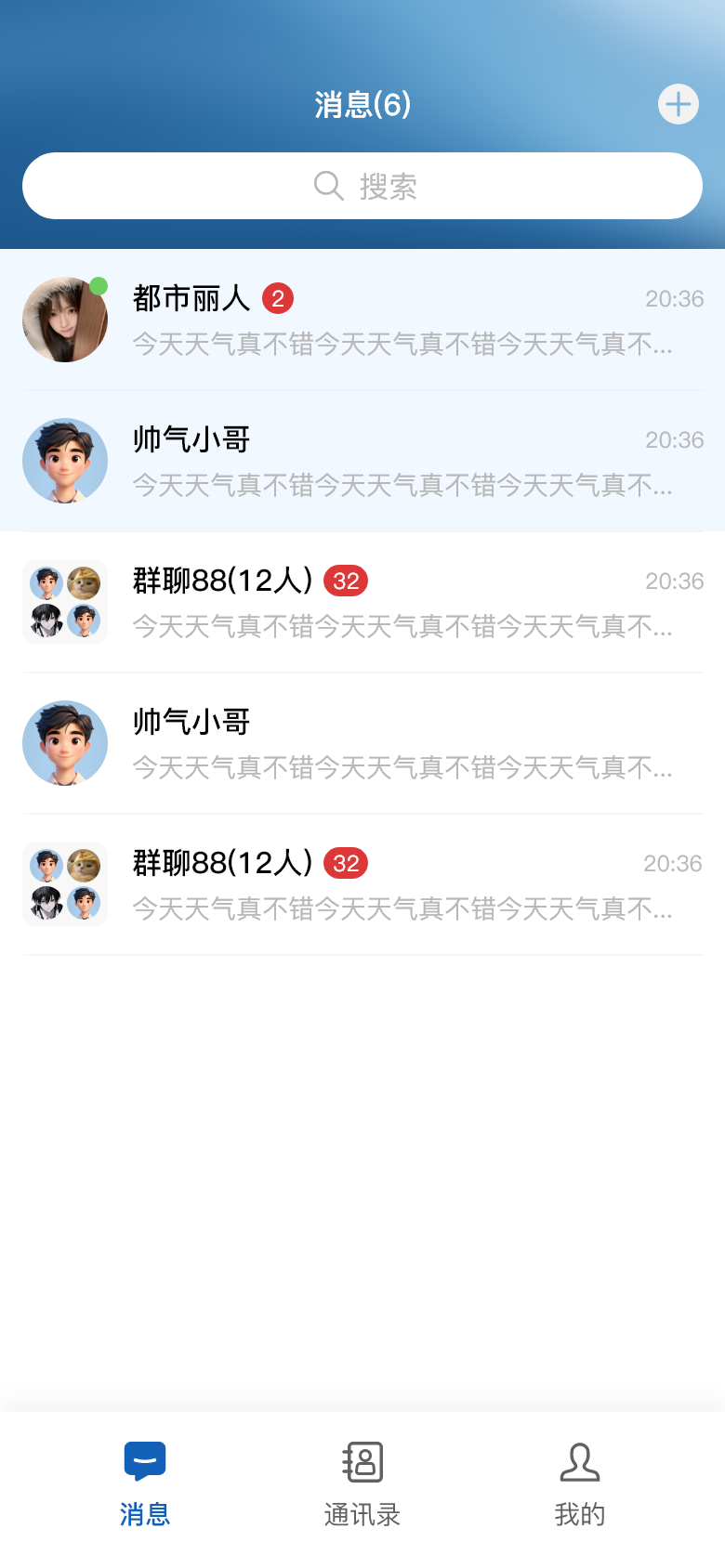Select the 消息 messages tab icon

(144, 1460)
